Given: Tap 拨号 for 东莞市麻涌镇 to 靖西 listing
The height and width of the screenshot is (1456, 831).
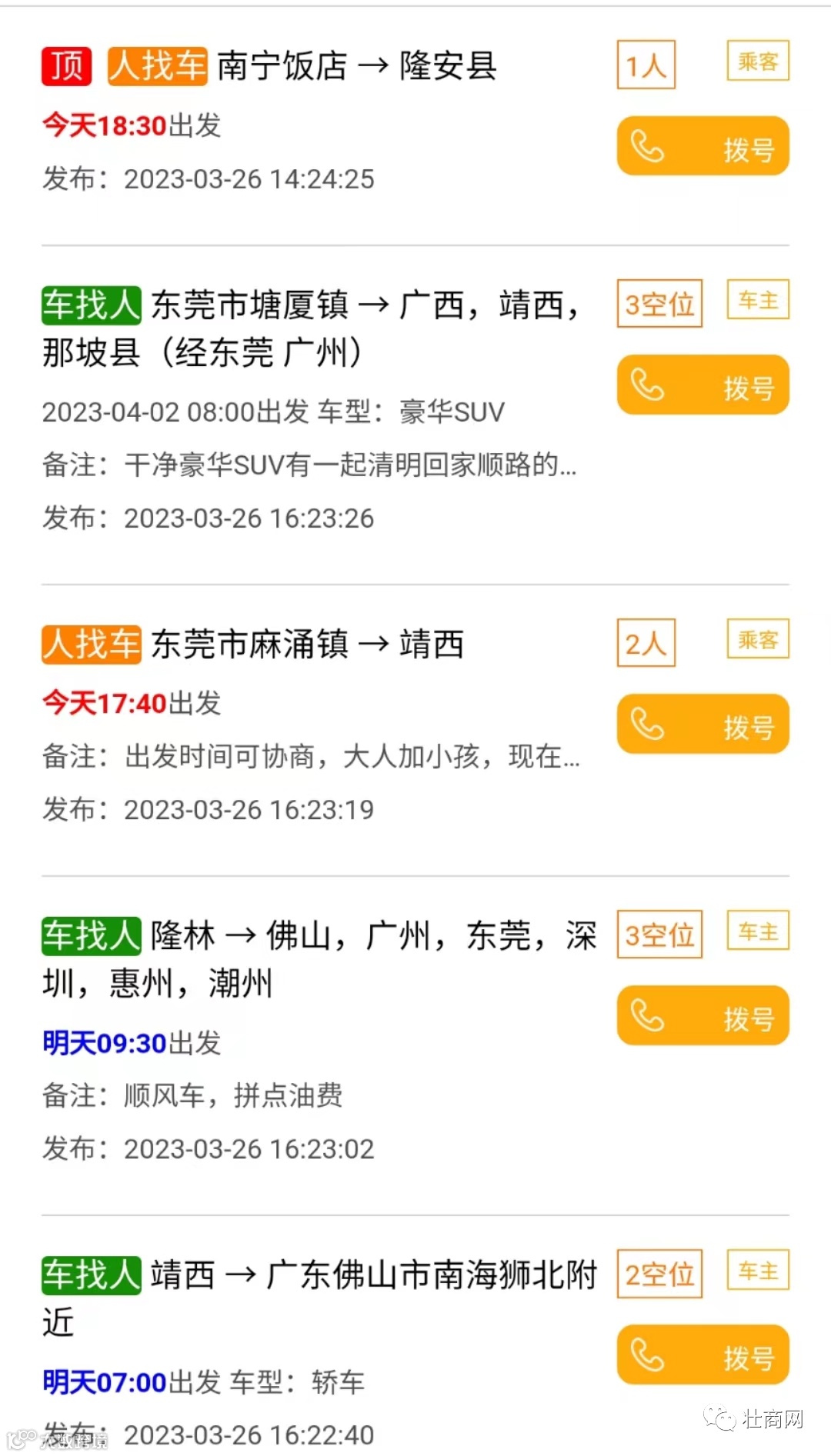Looking at the screenshot, I should pyautogui.click(x=703, y=724).
